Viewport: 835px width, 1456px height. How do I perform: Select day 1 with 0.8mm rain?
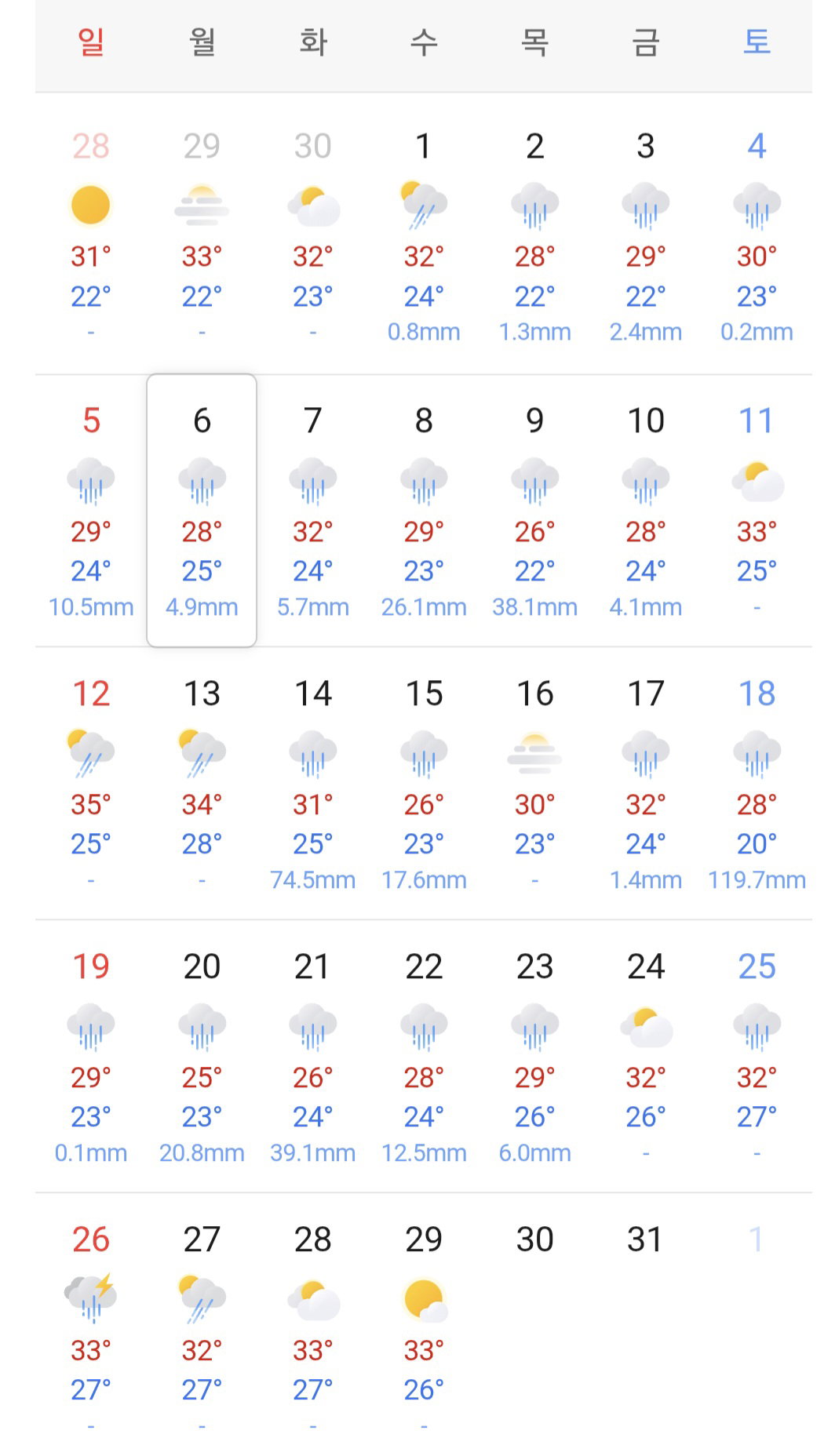(x=424, y=236)
